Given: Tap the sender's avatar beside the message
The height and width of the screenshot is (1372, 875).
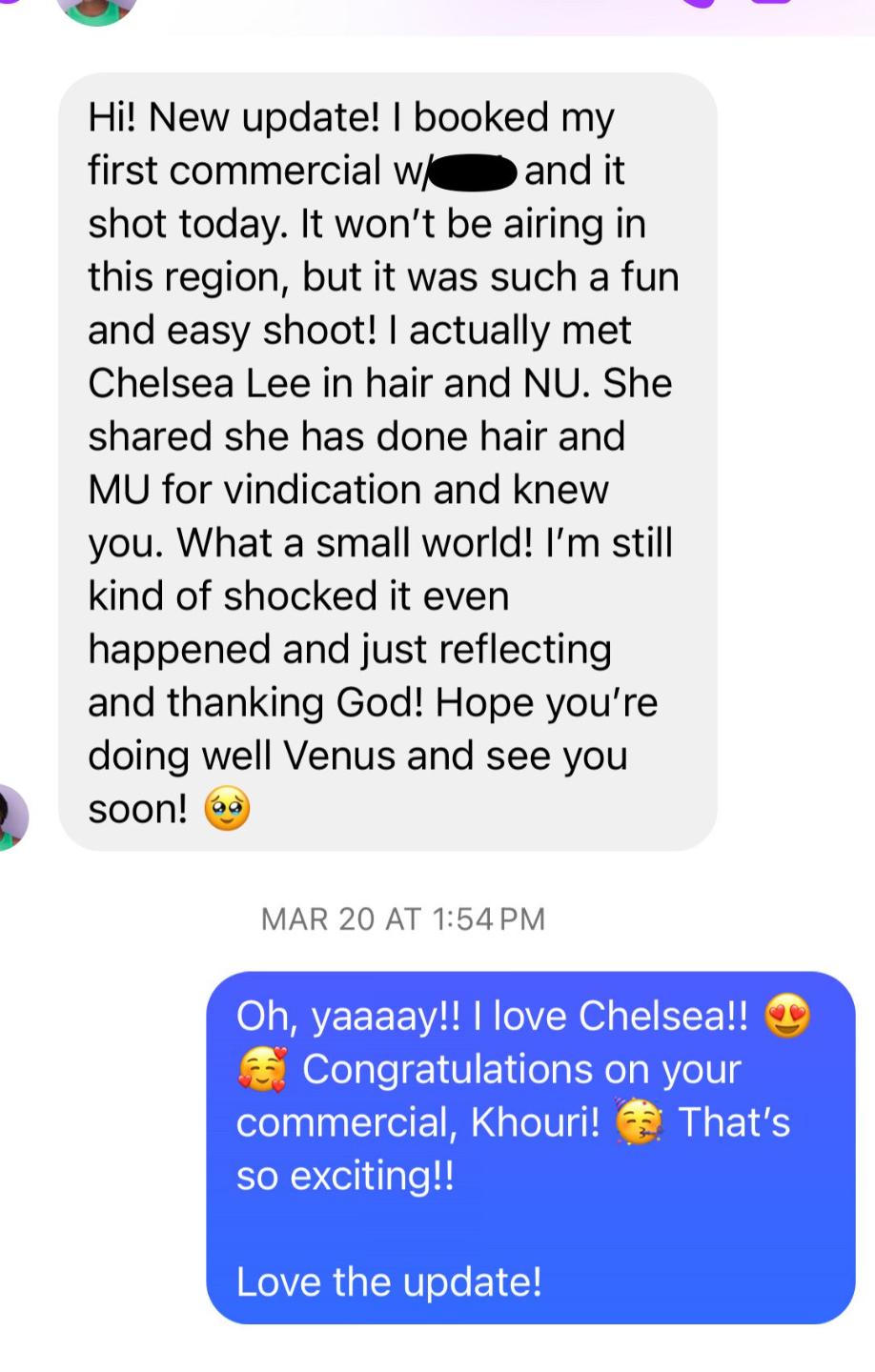Looking at the screenshot, I should [x=10, y=817].
